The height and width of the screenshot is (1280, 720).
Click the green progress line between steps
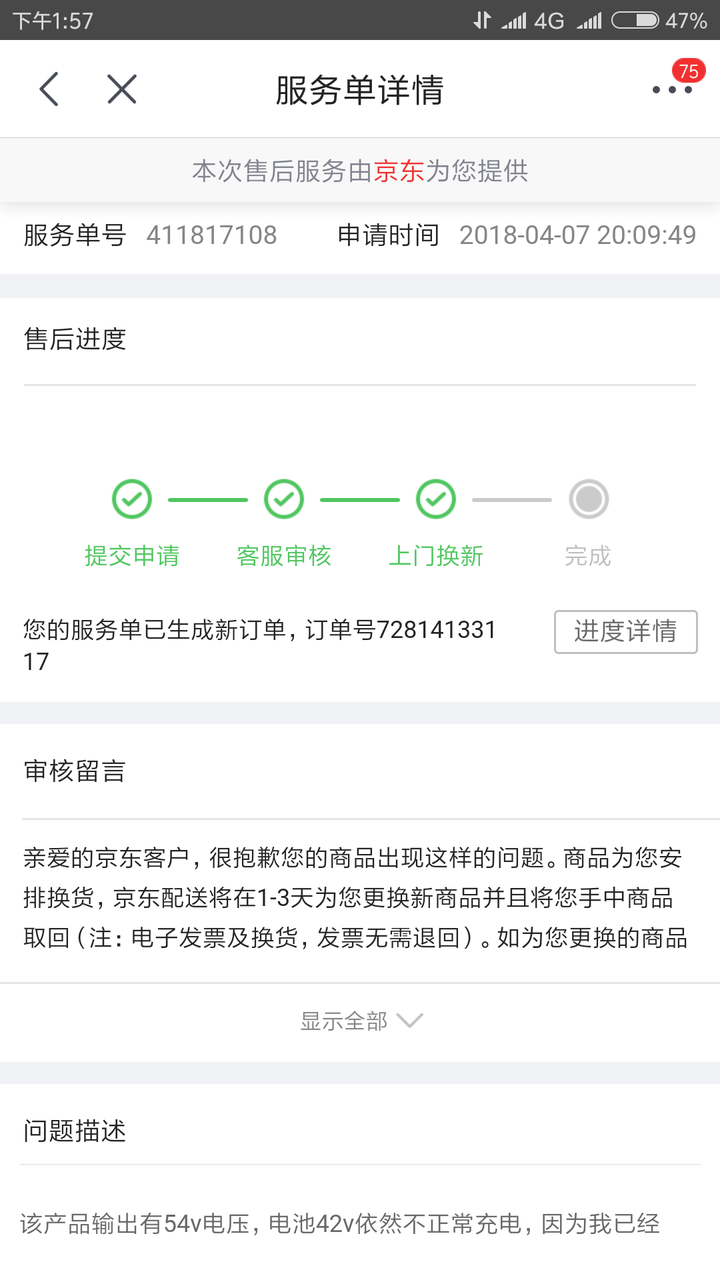(x=208, y=499)
